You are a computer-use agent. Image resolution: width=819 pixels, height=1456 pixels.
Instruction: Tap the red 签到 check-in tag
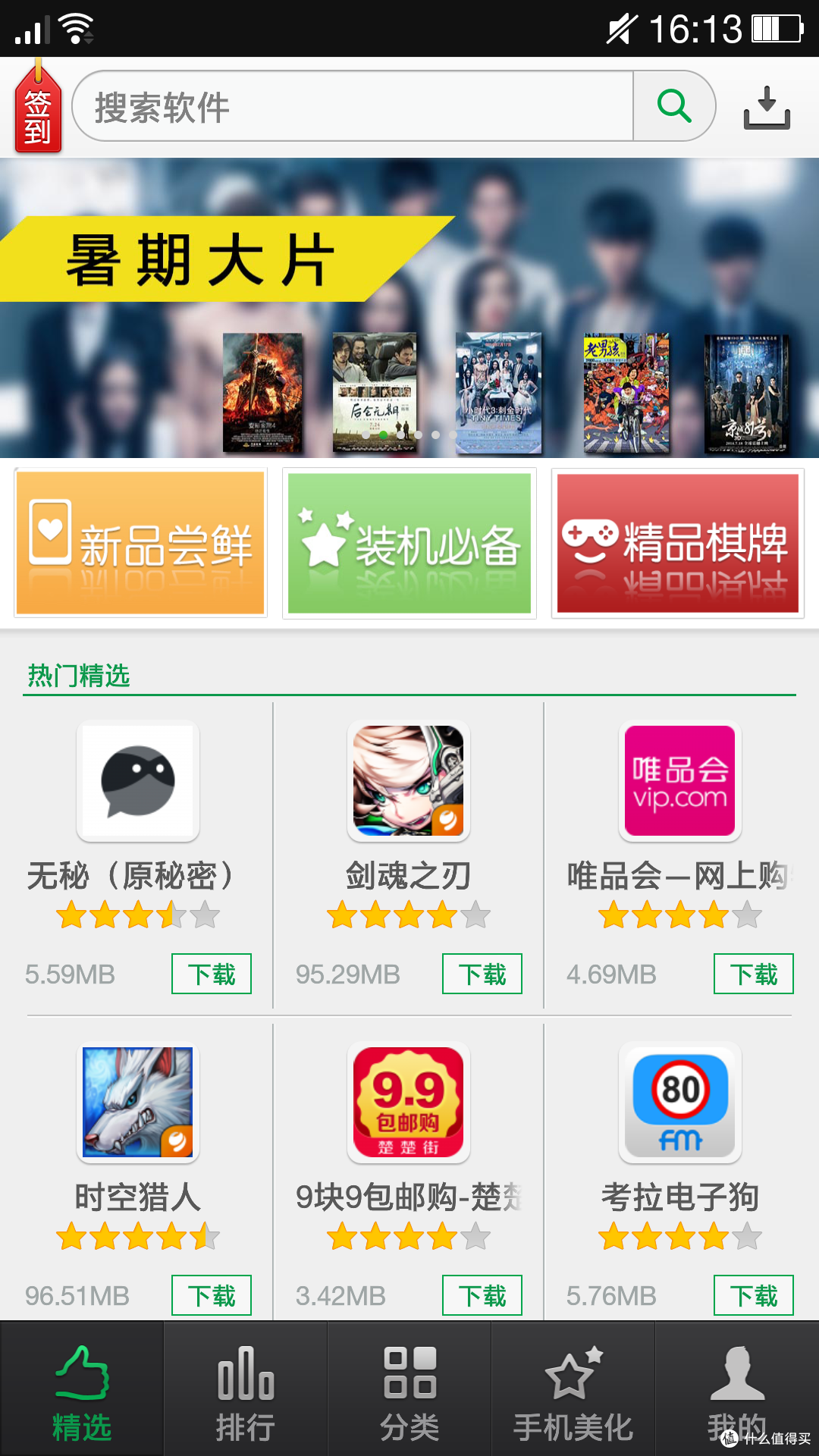click(x=38, y=108)
